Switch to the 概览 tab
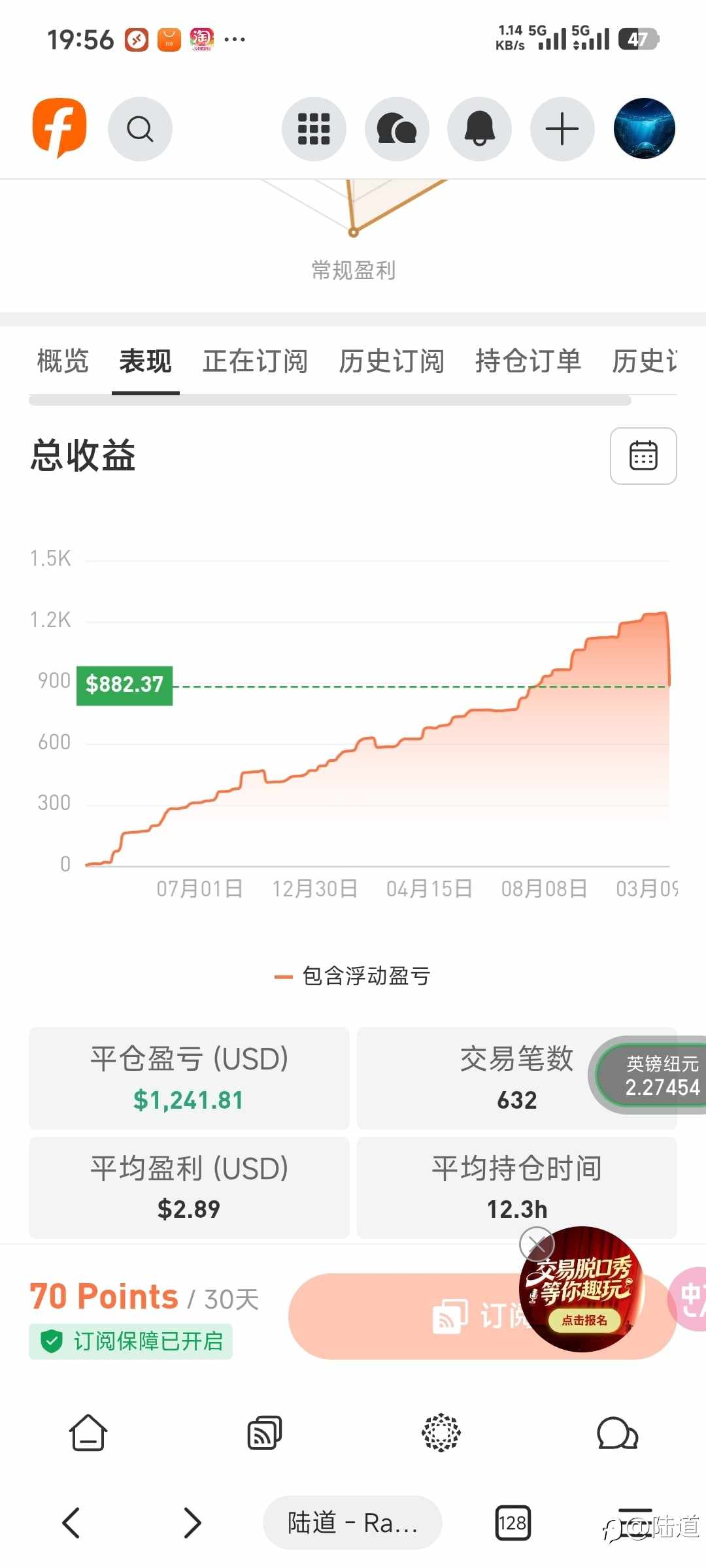The width and height of the screenshot is (706, 1568). point(63,361)
